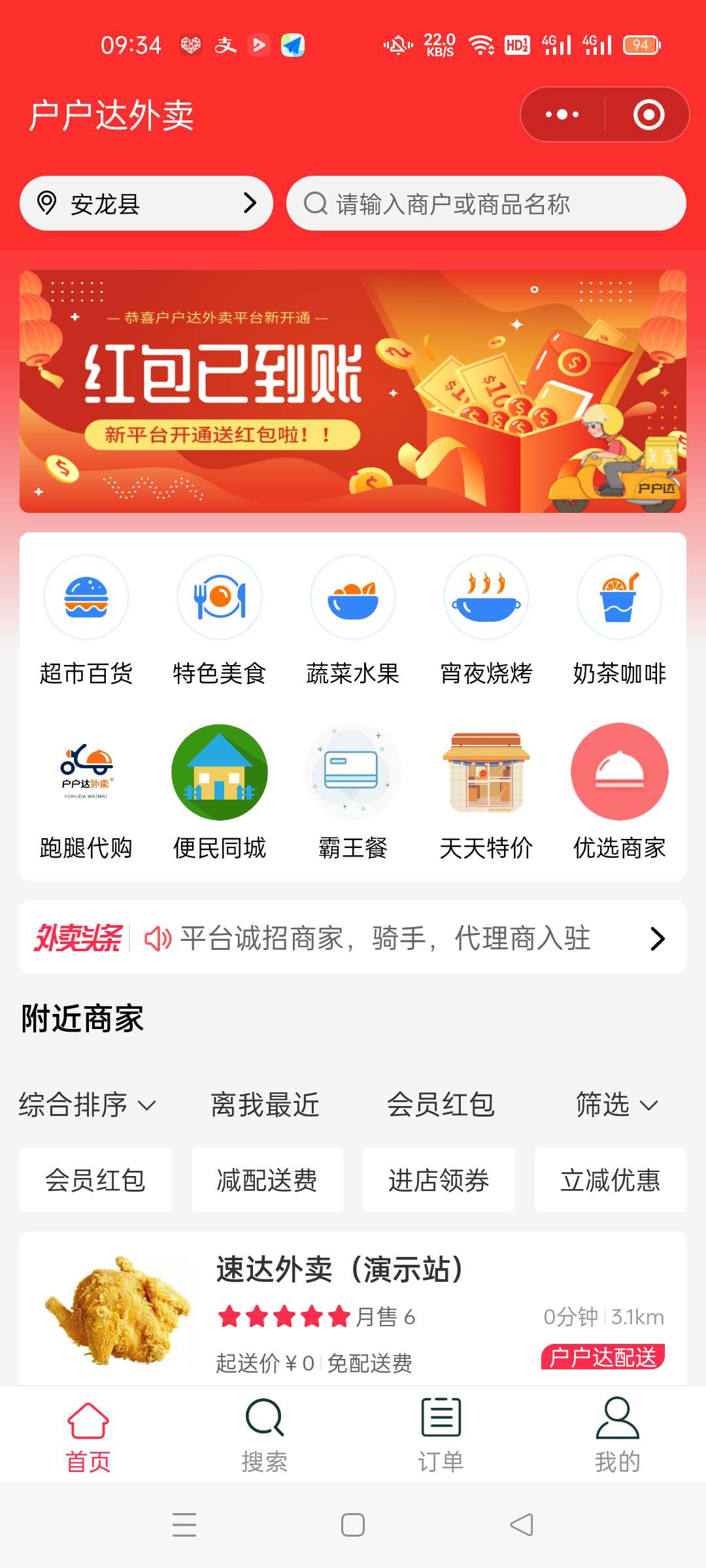Open the 便民同城 house icon
The height and width of the screenshot is (1568, 706).
(219, 772)
